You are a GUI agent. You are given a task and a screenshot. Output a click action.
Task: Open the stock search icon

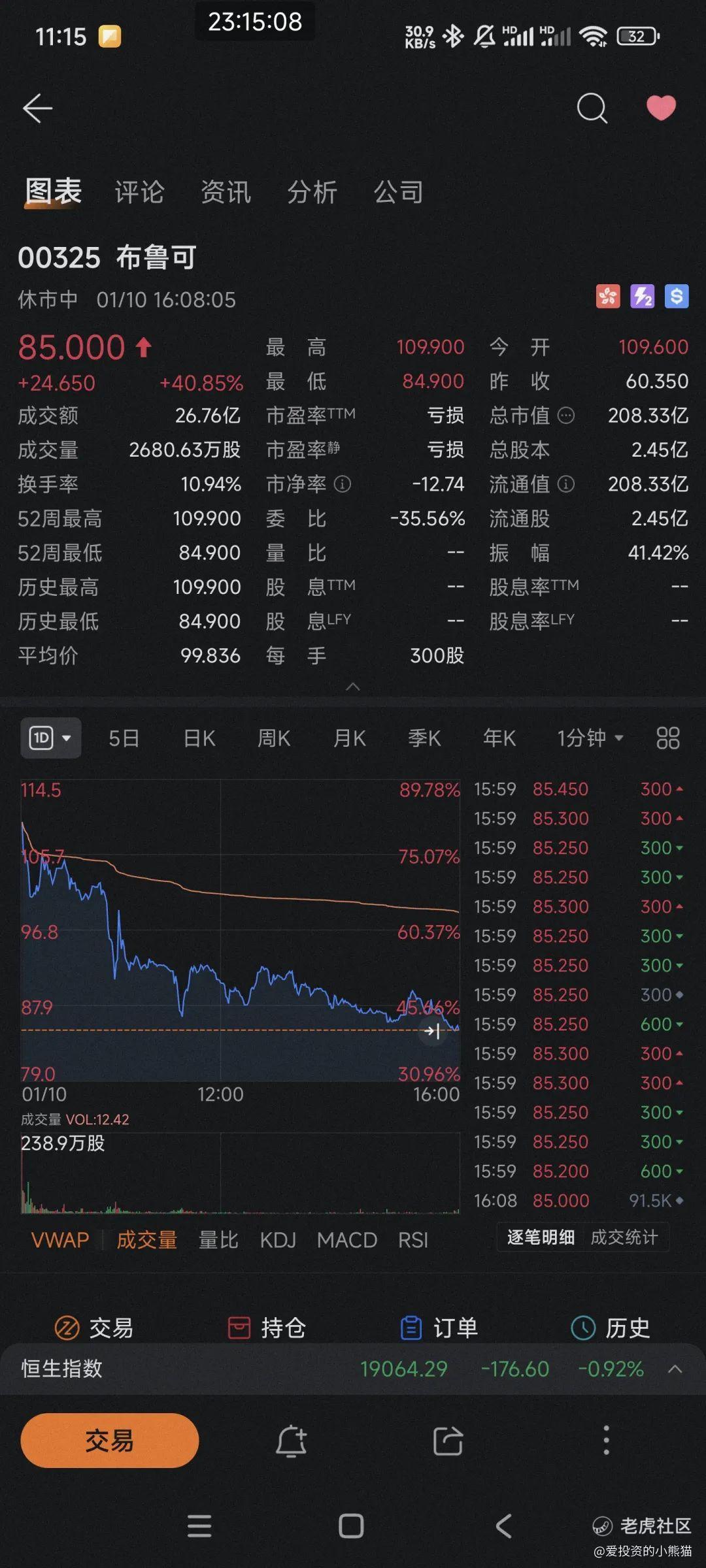592,108
